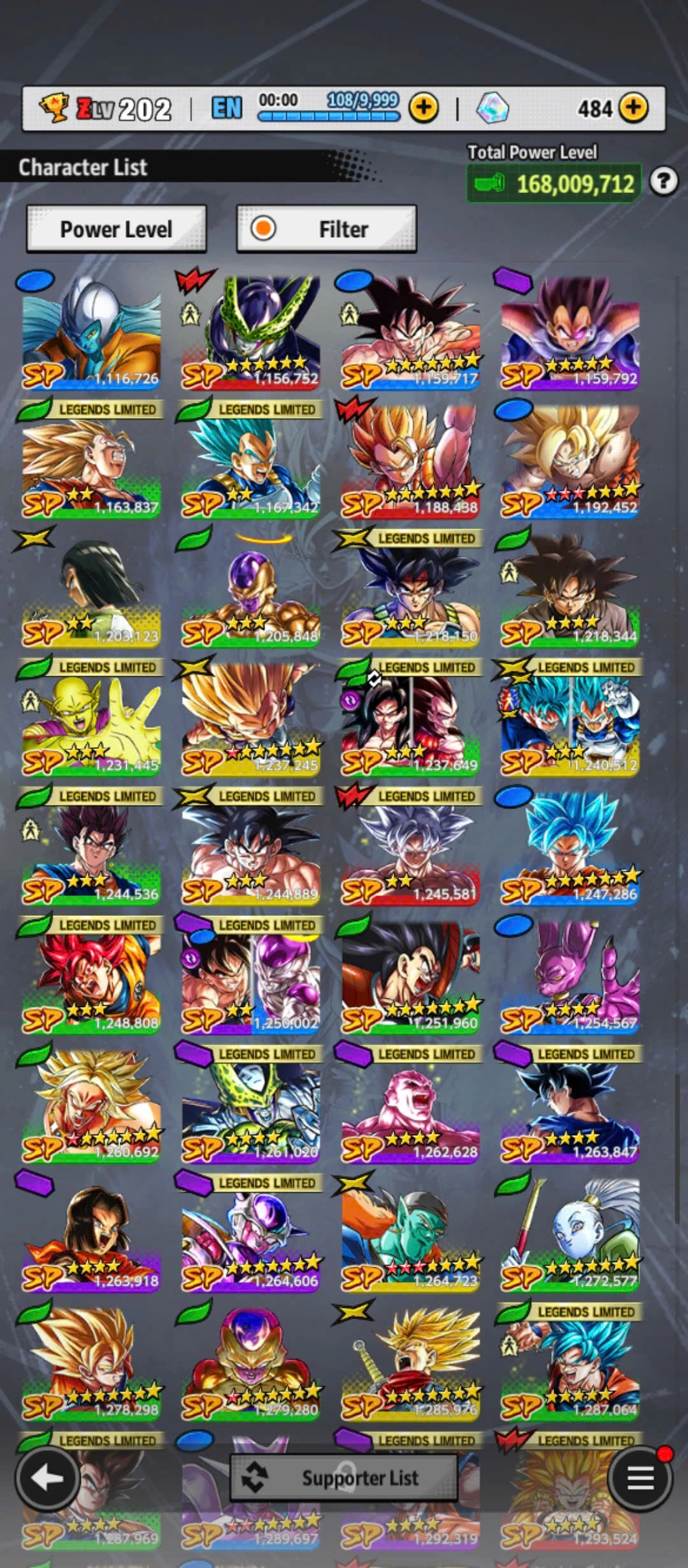This screenshot has height=1568, width=688.
Task: Open the character Filter
Action: coord(326,229)
